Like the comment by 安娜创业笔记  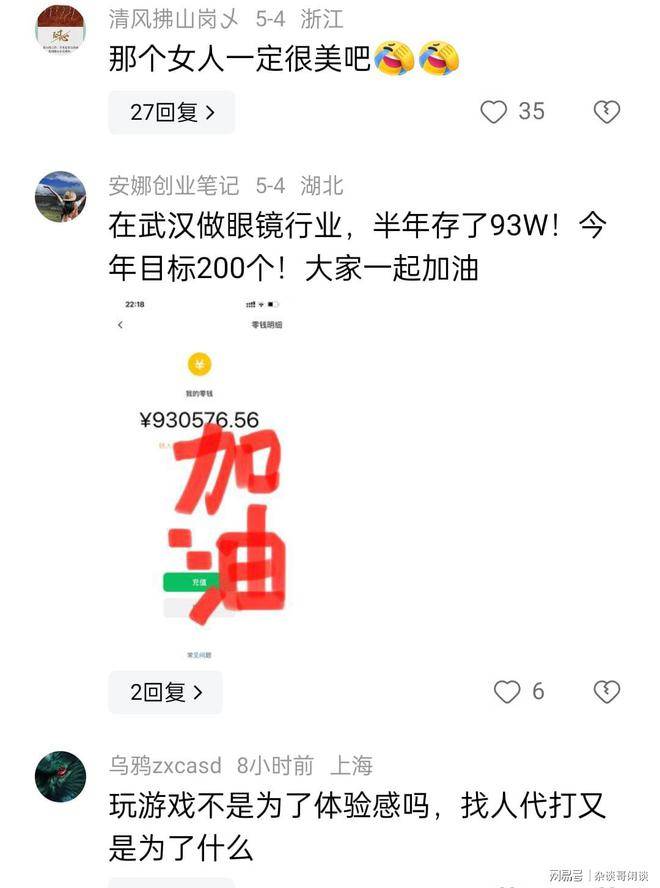(x=508, y=691)
